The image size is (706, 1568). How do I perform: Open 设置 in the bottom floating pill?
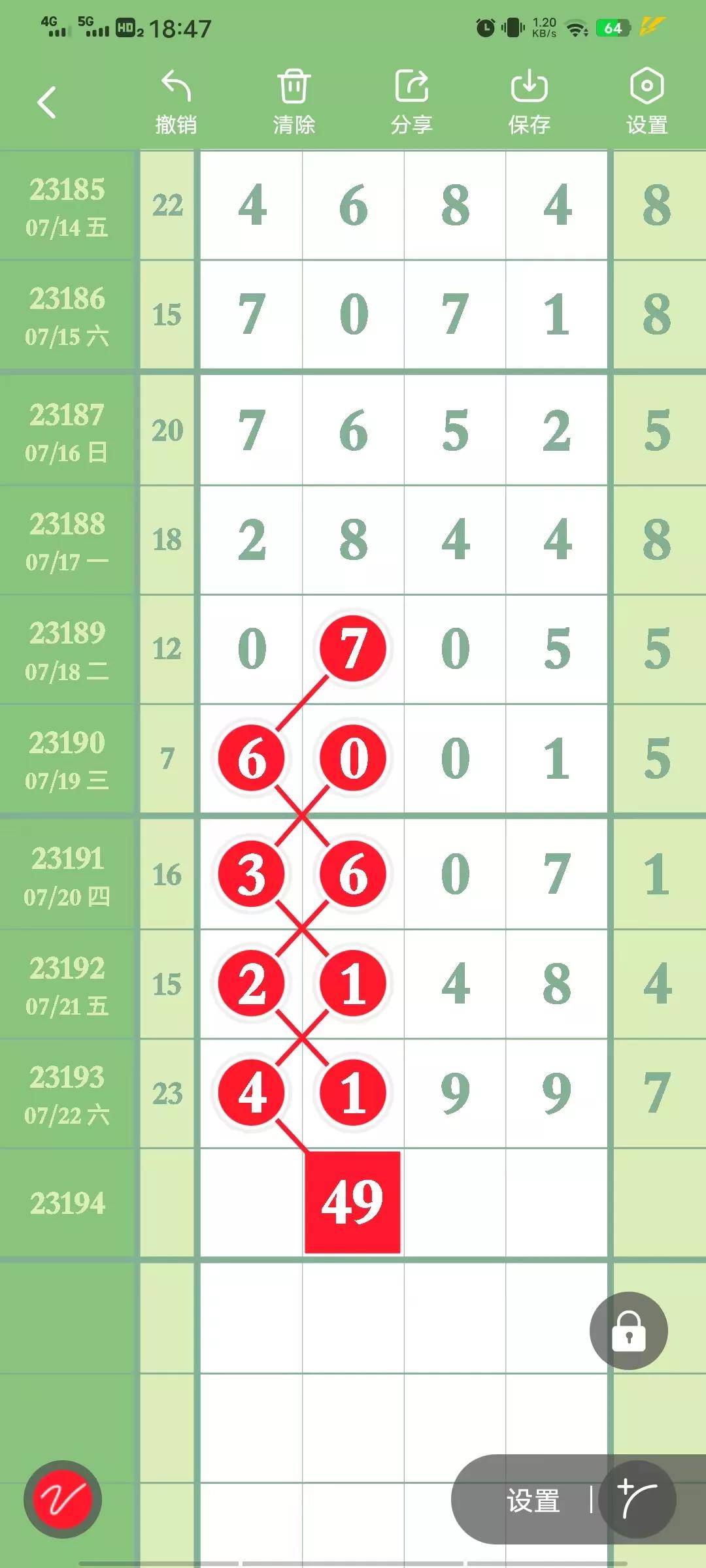533,1500
